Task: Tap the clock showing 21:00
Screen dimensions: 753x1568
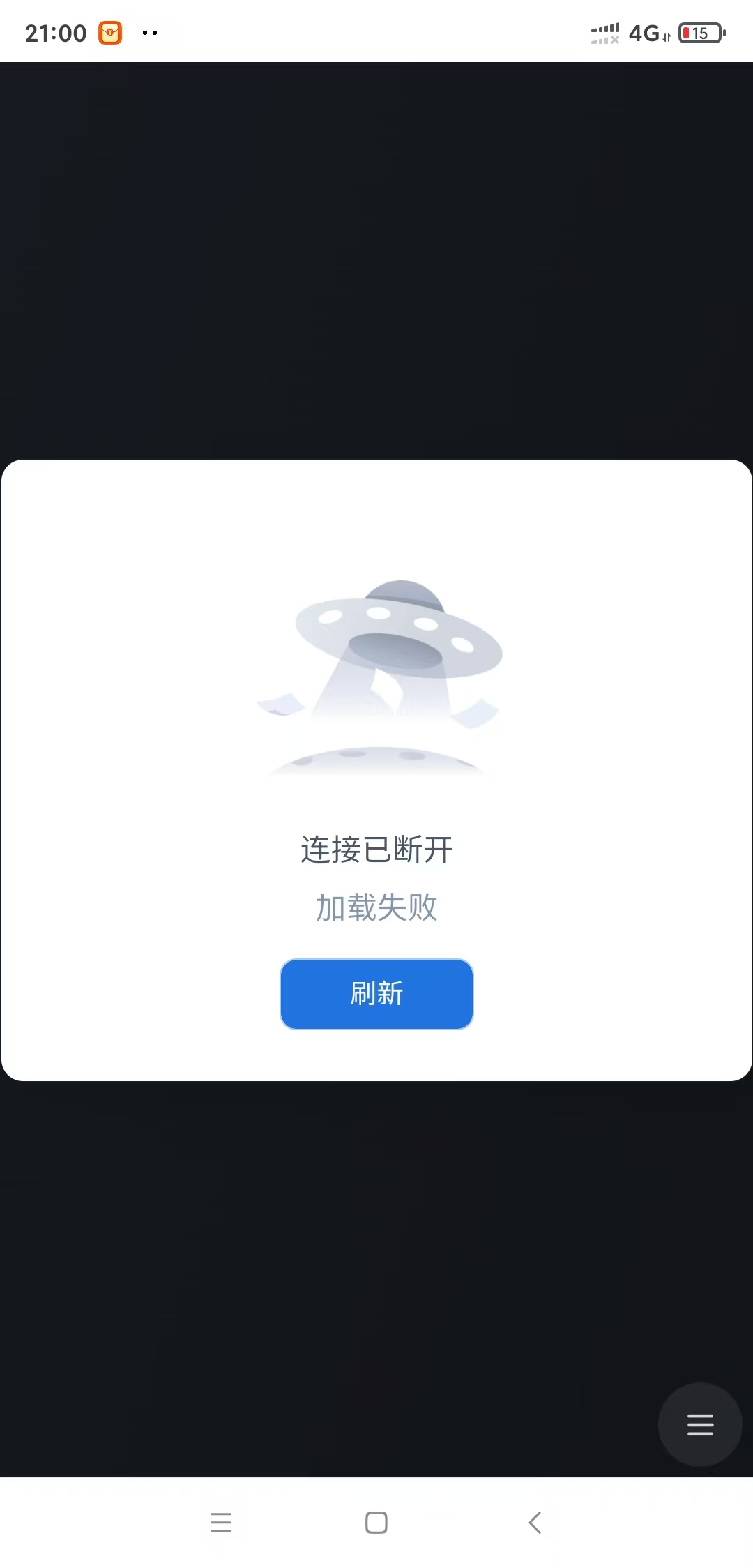Action: (x=56, y=32)
